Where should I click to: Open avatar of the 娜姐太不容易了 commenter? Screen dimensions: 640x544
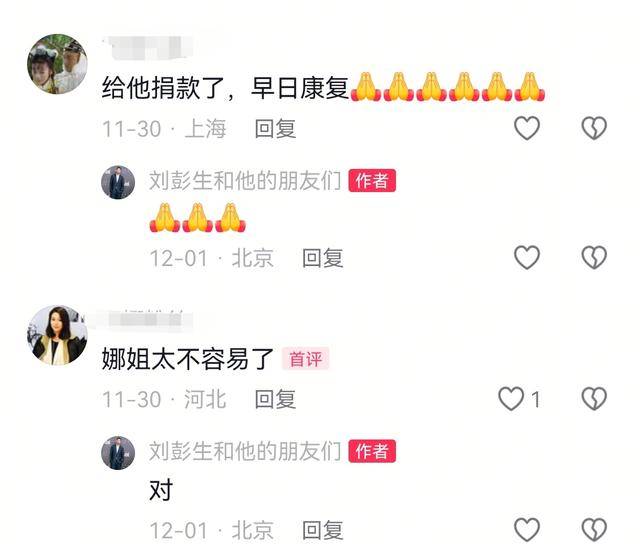click(56, 334)
